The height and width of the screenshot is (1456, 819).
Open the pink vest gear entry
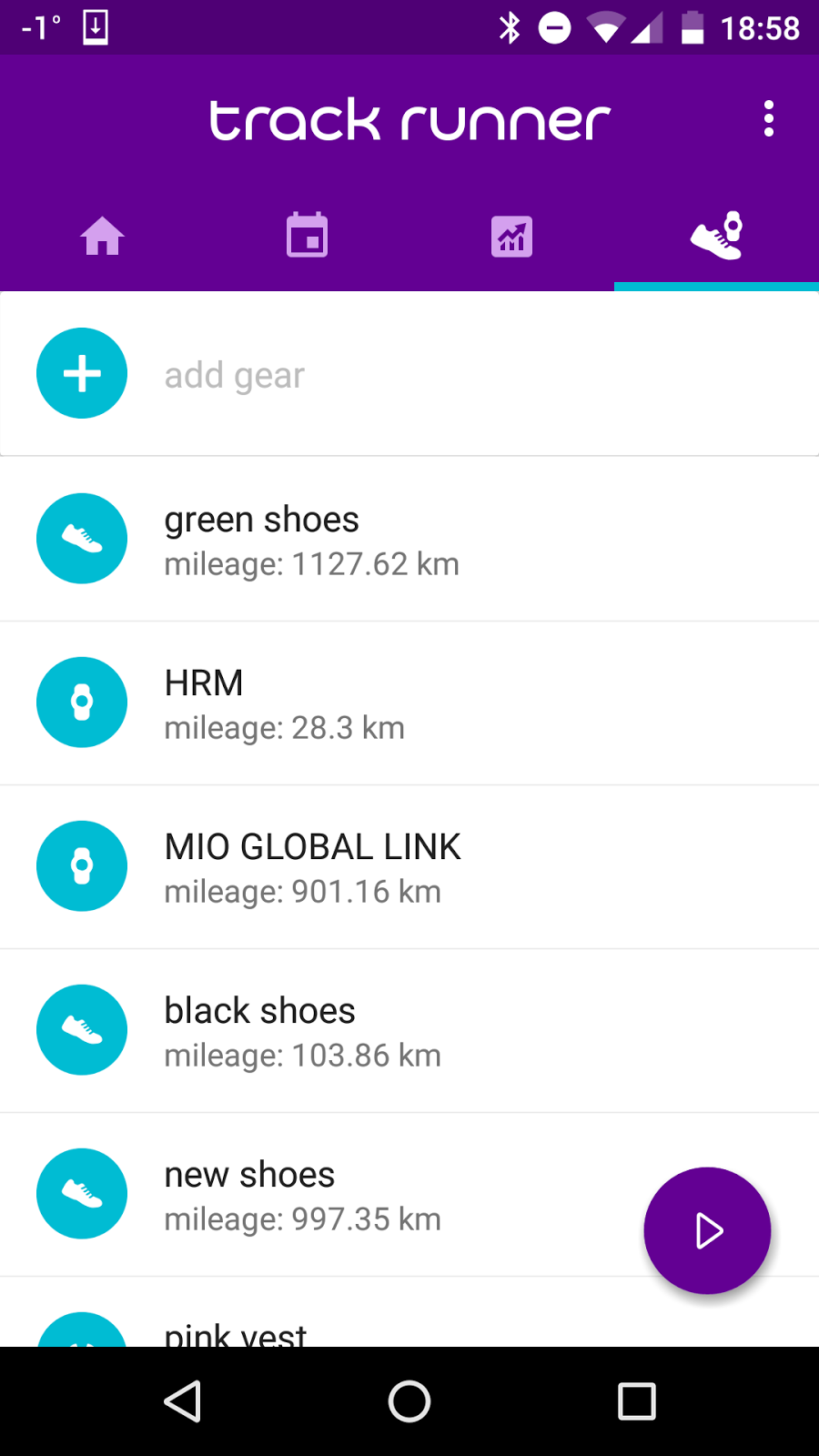tap(237, 1333)
